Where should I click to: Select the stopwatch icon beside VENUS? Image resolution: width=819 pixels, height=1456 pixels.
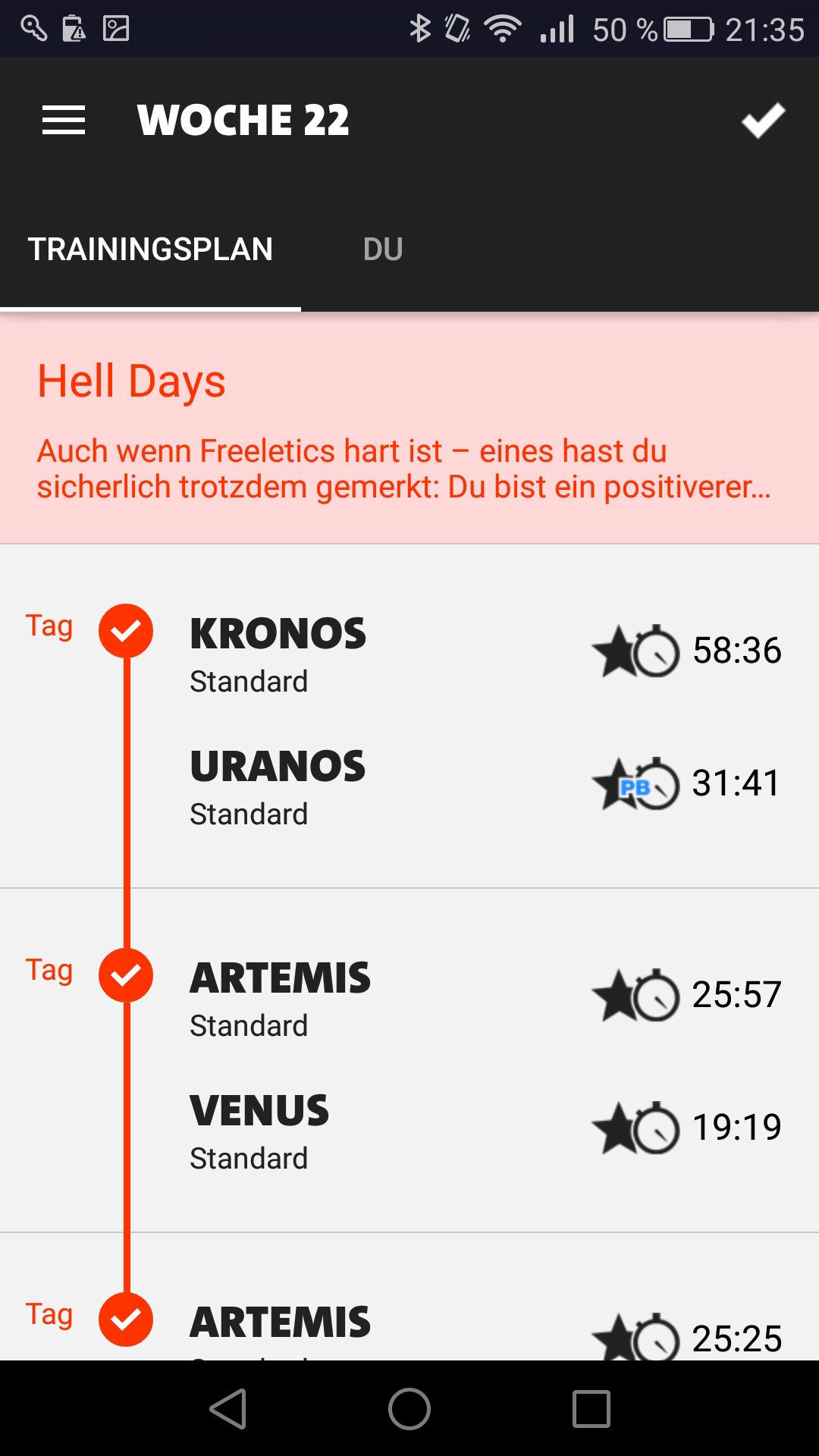coord(659,1128)
